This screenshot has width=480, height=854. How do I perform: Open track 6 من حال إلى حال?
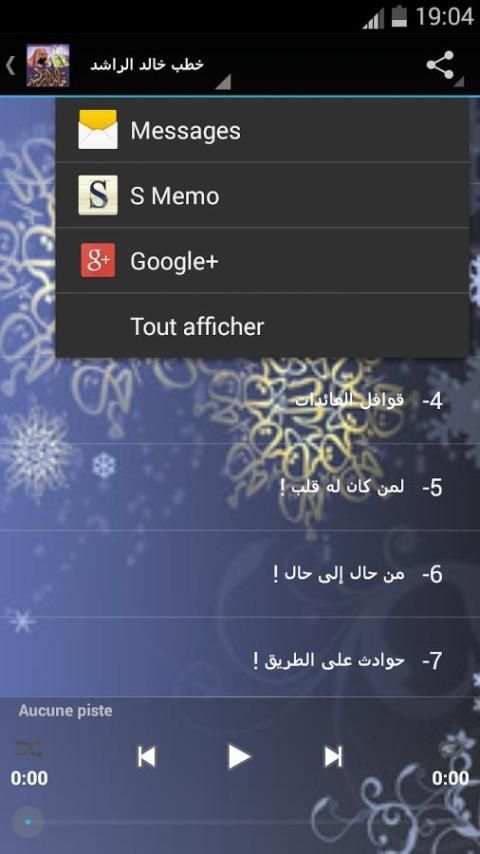[x=240, y=574]
